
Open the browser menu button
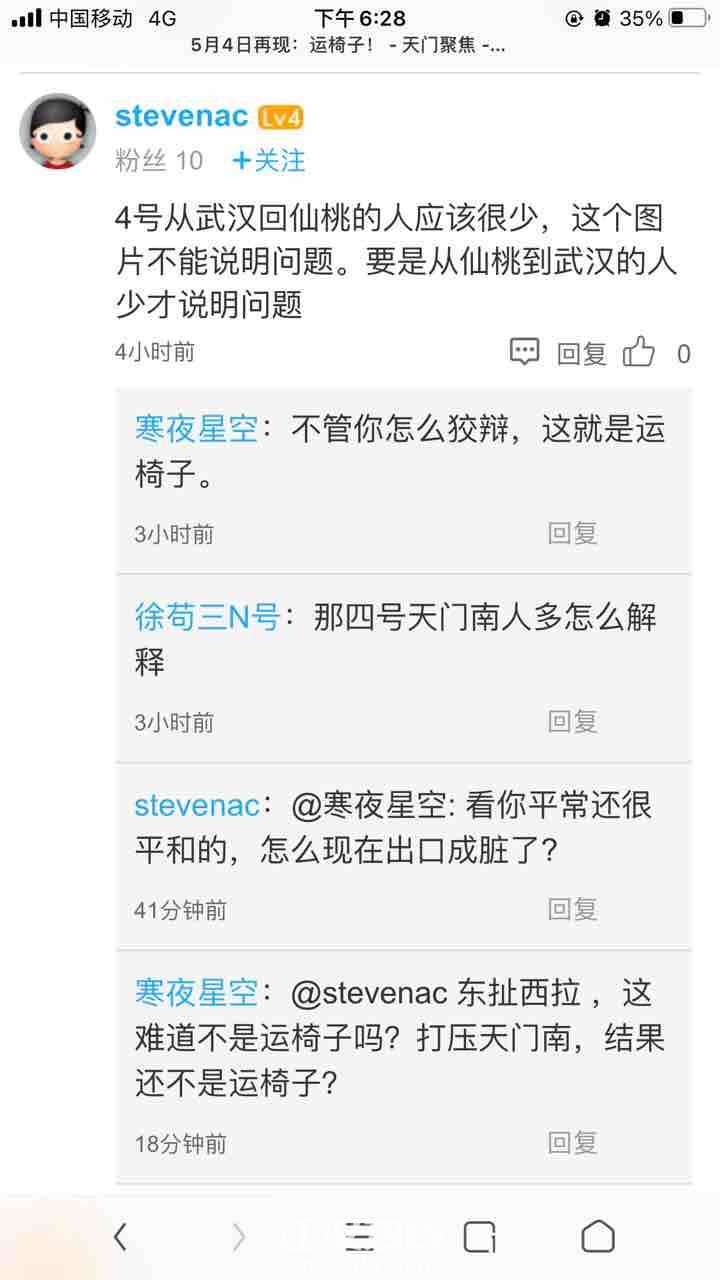[359, 1237]
